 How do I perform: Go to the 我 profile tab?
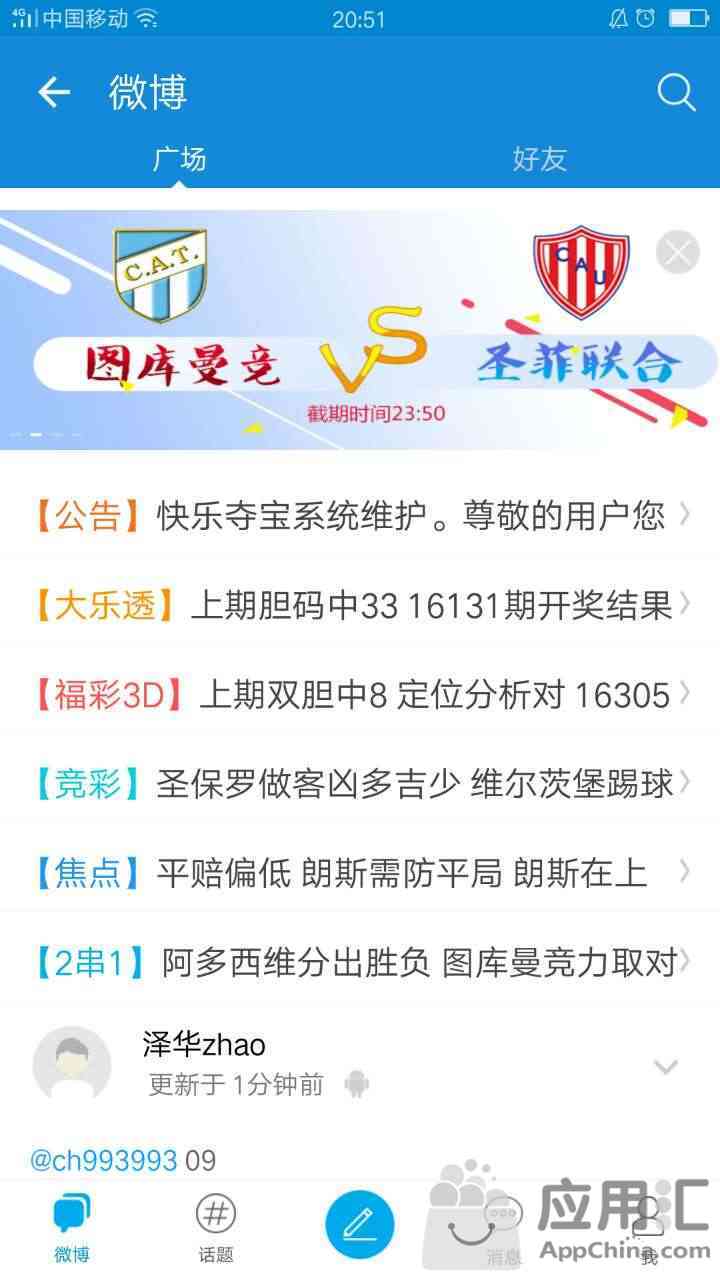tap(648, 1228)
